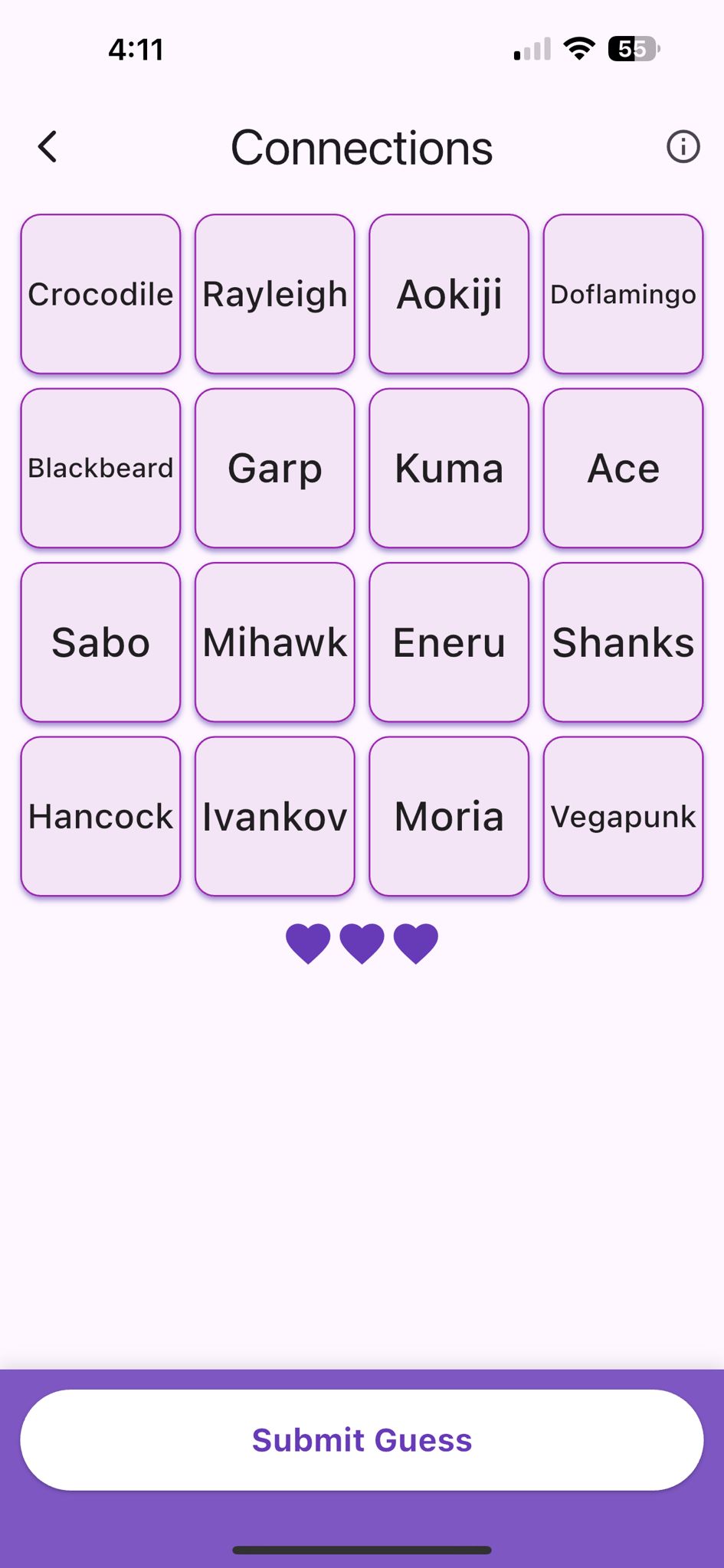The image size is (724, 1568).
Task: Choose the Eneru tile
Action: [x=449, y=642]
